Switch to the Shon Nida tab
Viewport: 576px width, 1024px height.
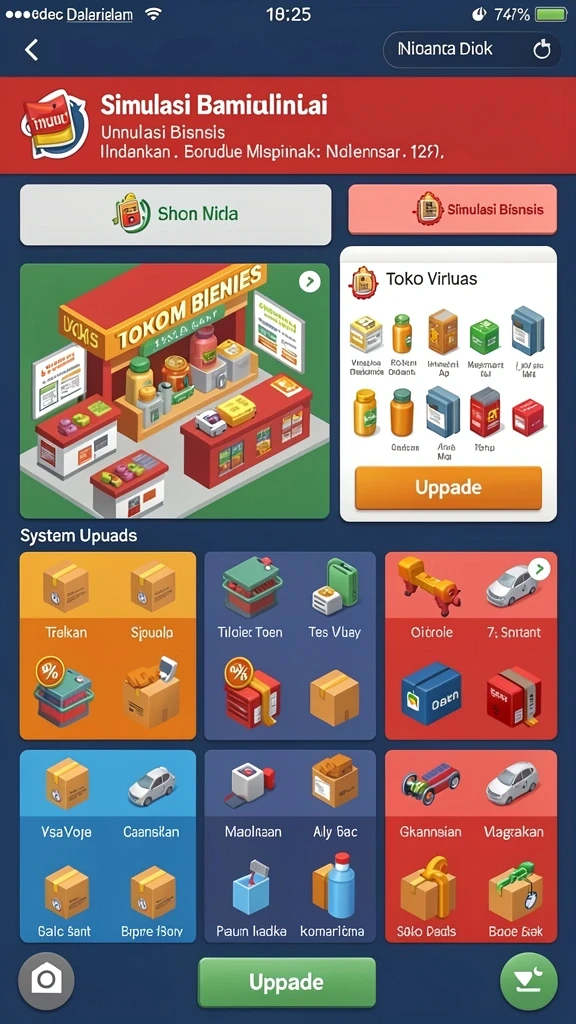[176, 214]
